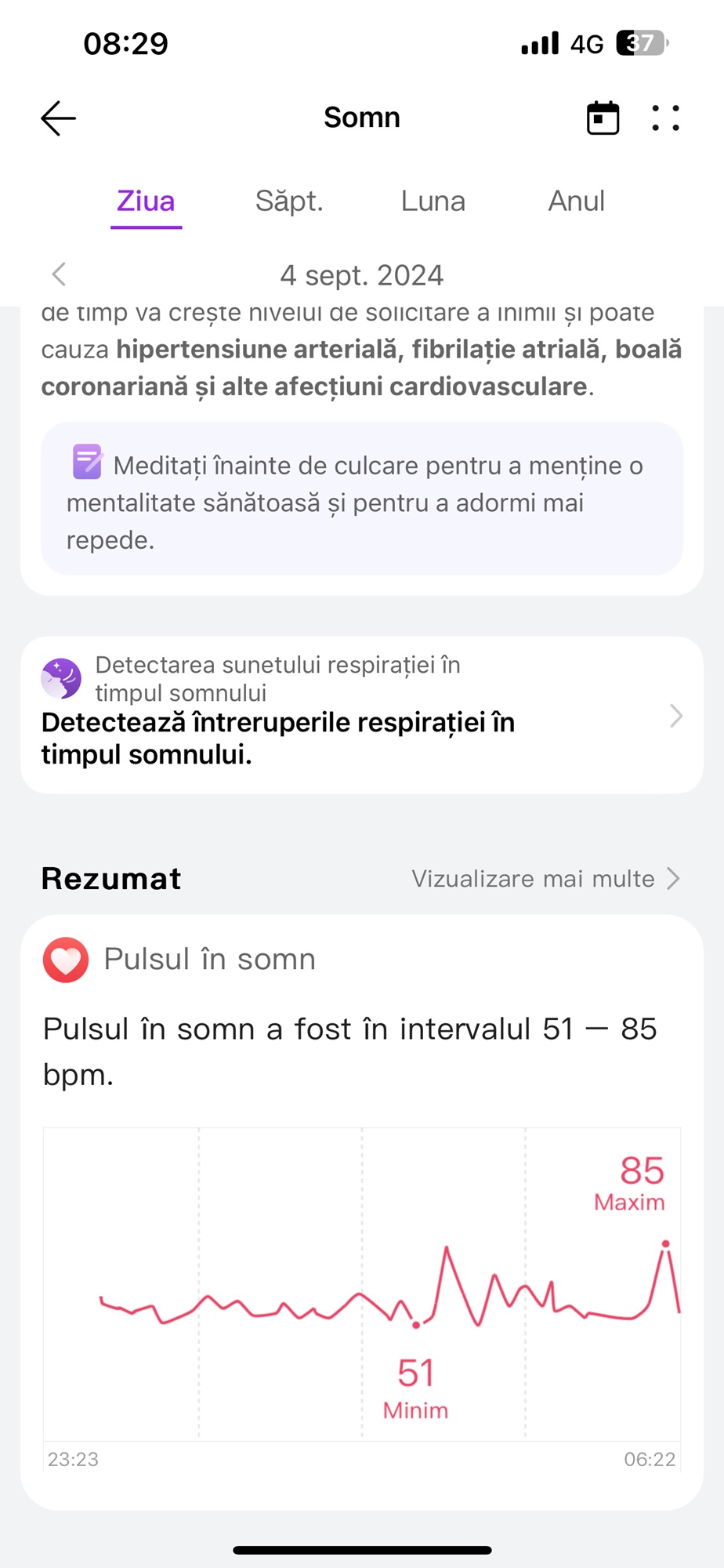Screen dimensions: 724x1568
Task: Switch to the Săpt. tab
Action: click(289, 201)
